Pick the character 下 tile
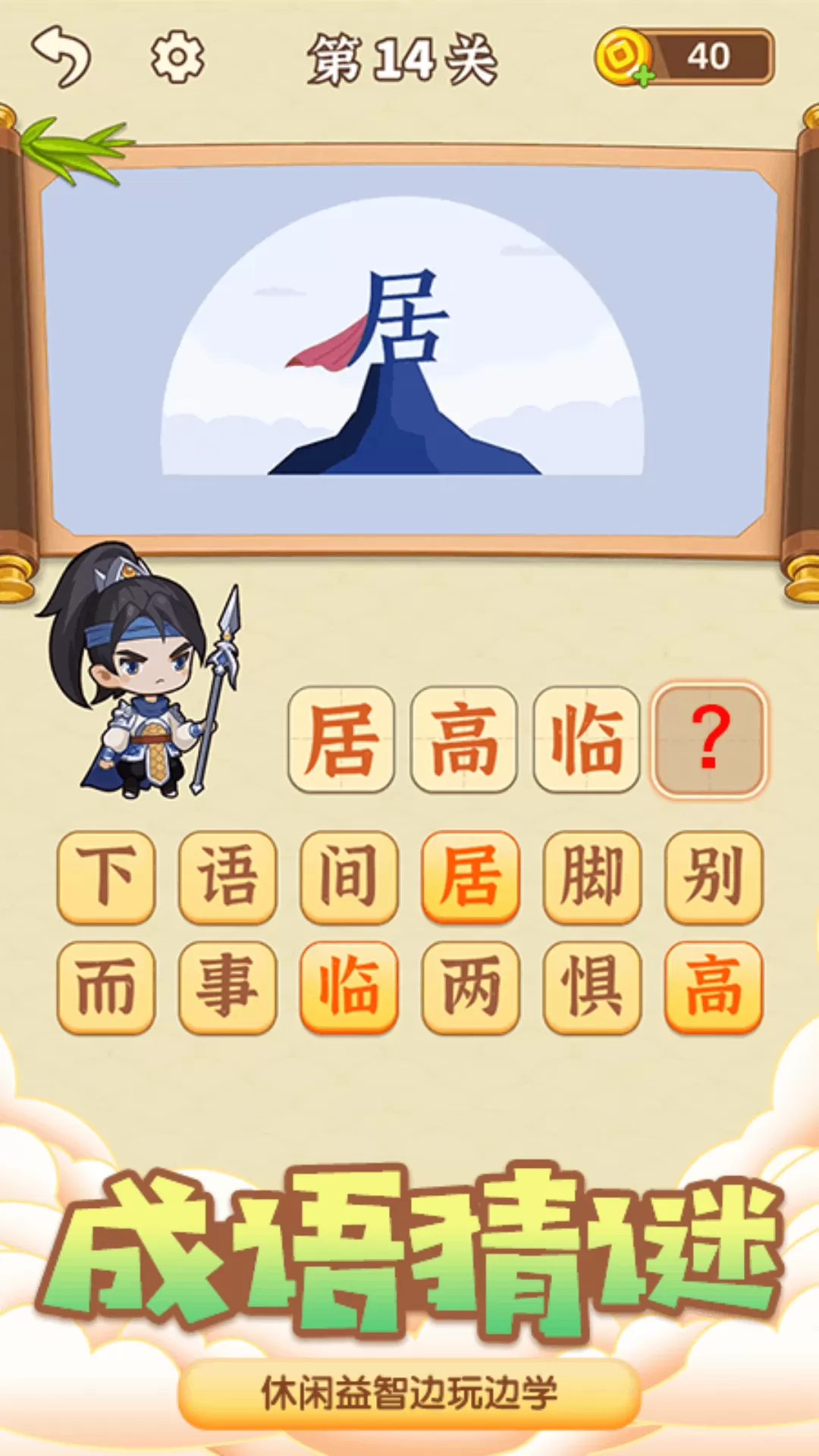 tap(106, 877)
